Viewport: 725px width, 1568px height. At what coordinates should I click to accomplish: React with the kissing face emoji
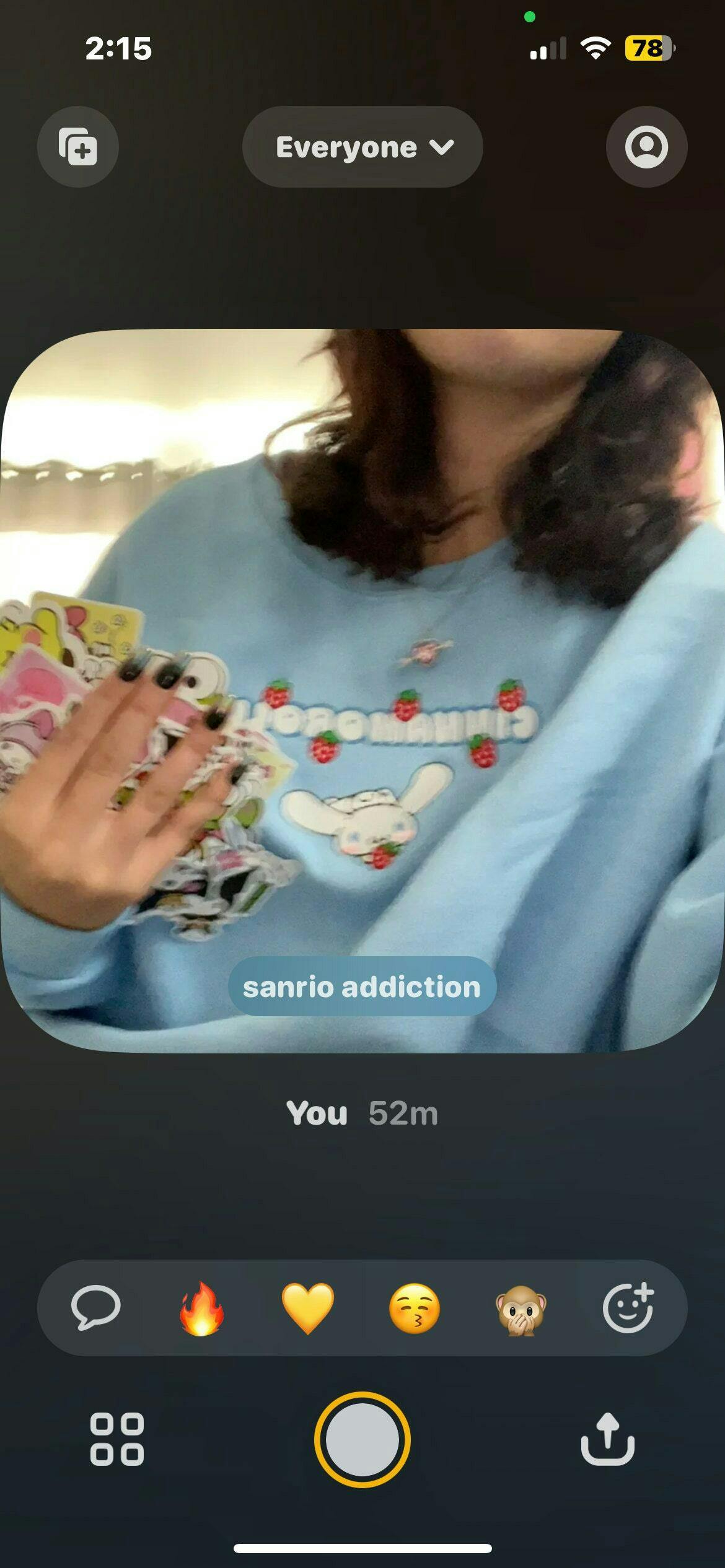(414, 1307)
